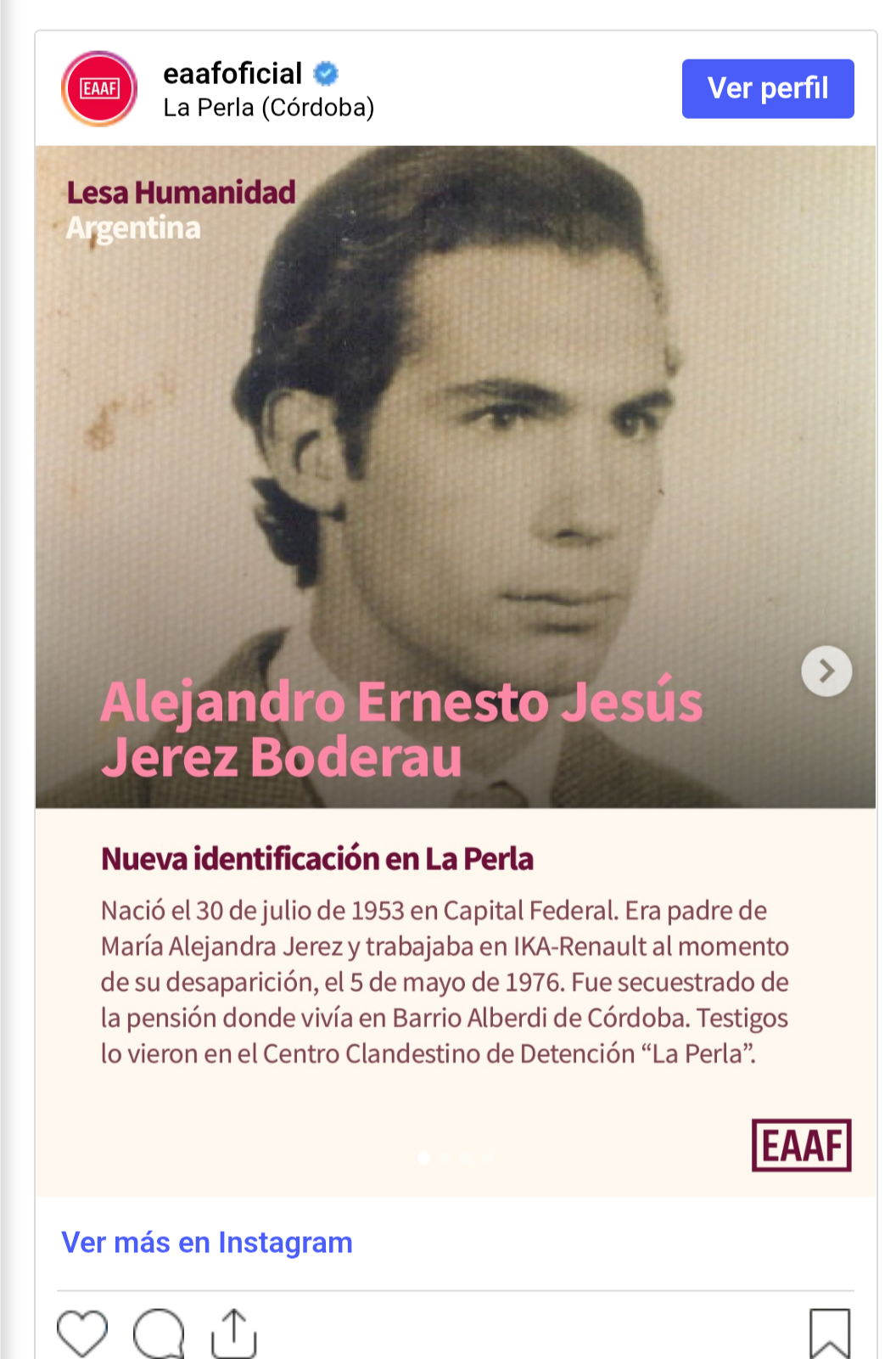Tap the Ver perfil button
Viewport: 896px width, 1359px height.
click(x=768, y=88)
